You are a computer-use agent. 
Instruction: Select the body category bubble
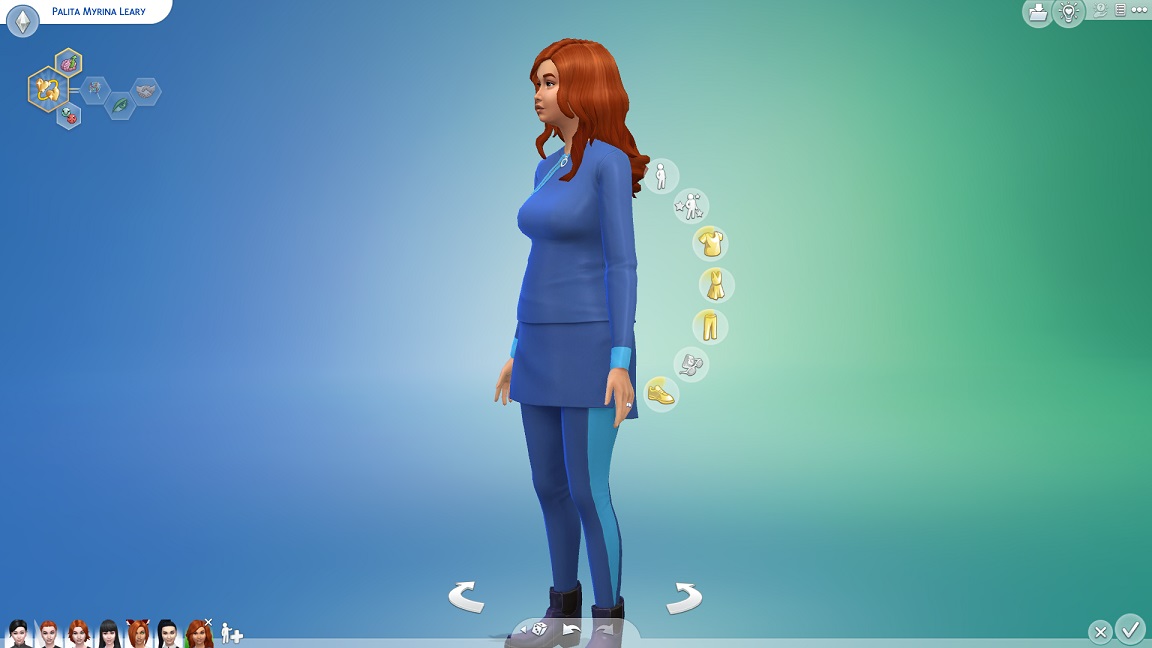pyautogui.click(x=660, y=175)
